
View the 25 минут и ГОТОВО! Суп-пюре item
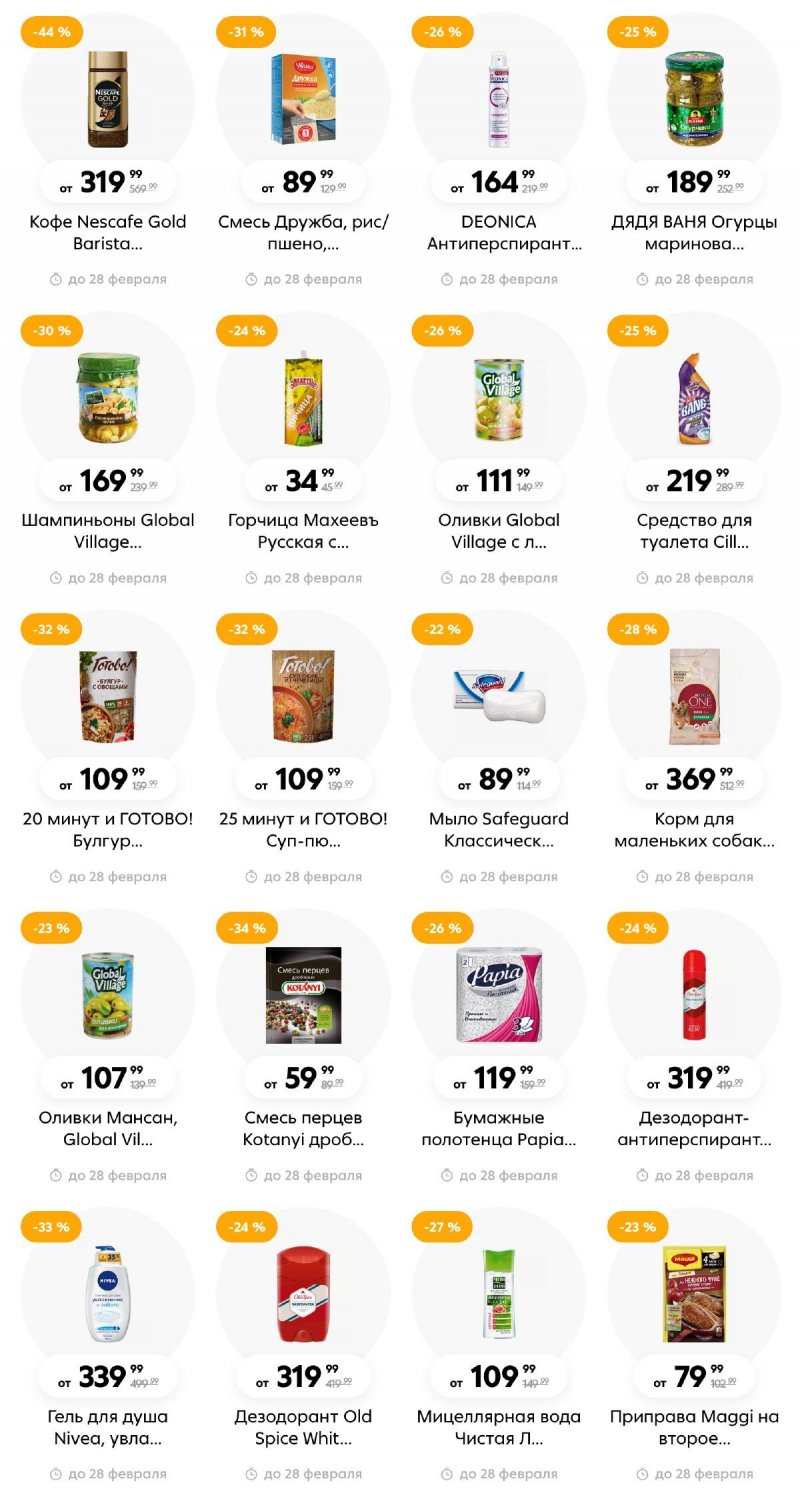pos(303,697)
